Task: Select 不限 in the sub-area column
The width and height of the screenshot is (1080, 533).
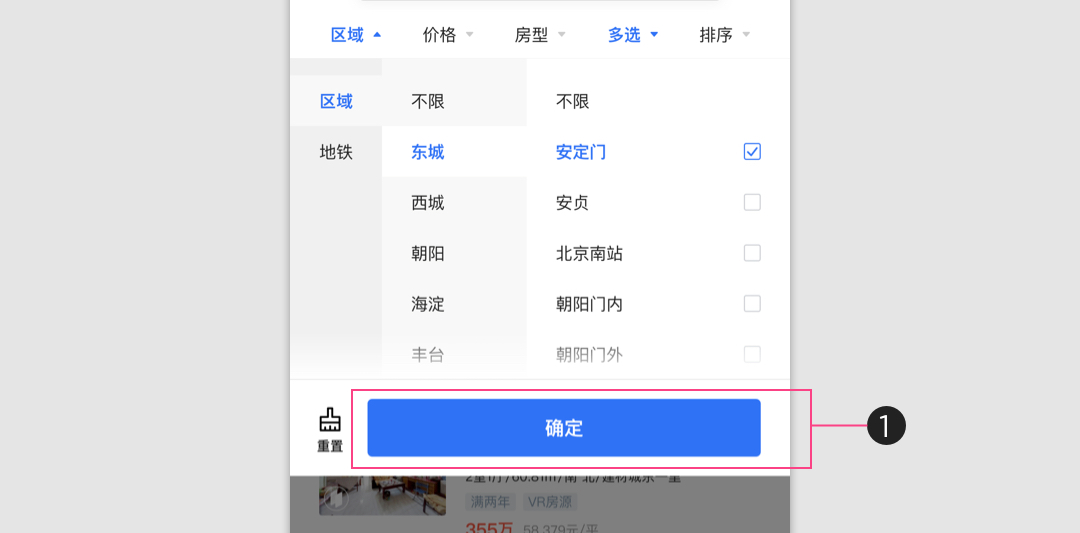Action: 573,101
